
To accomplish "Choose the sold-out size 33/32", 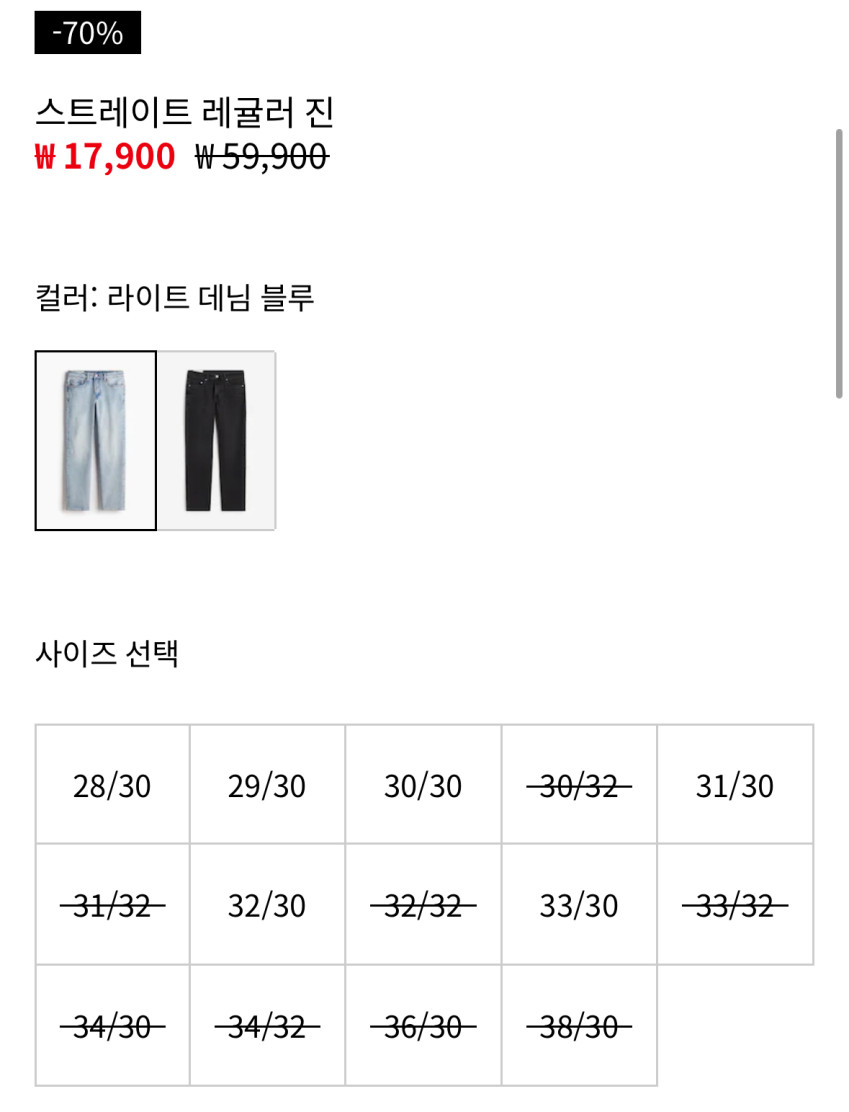I will coord(735,906).
